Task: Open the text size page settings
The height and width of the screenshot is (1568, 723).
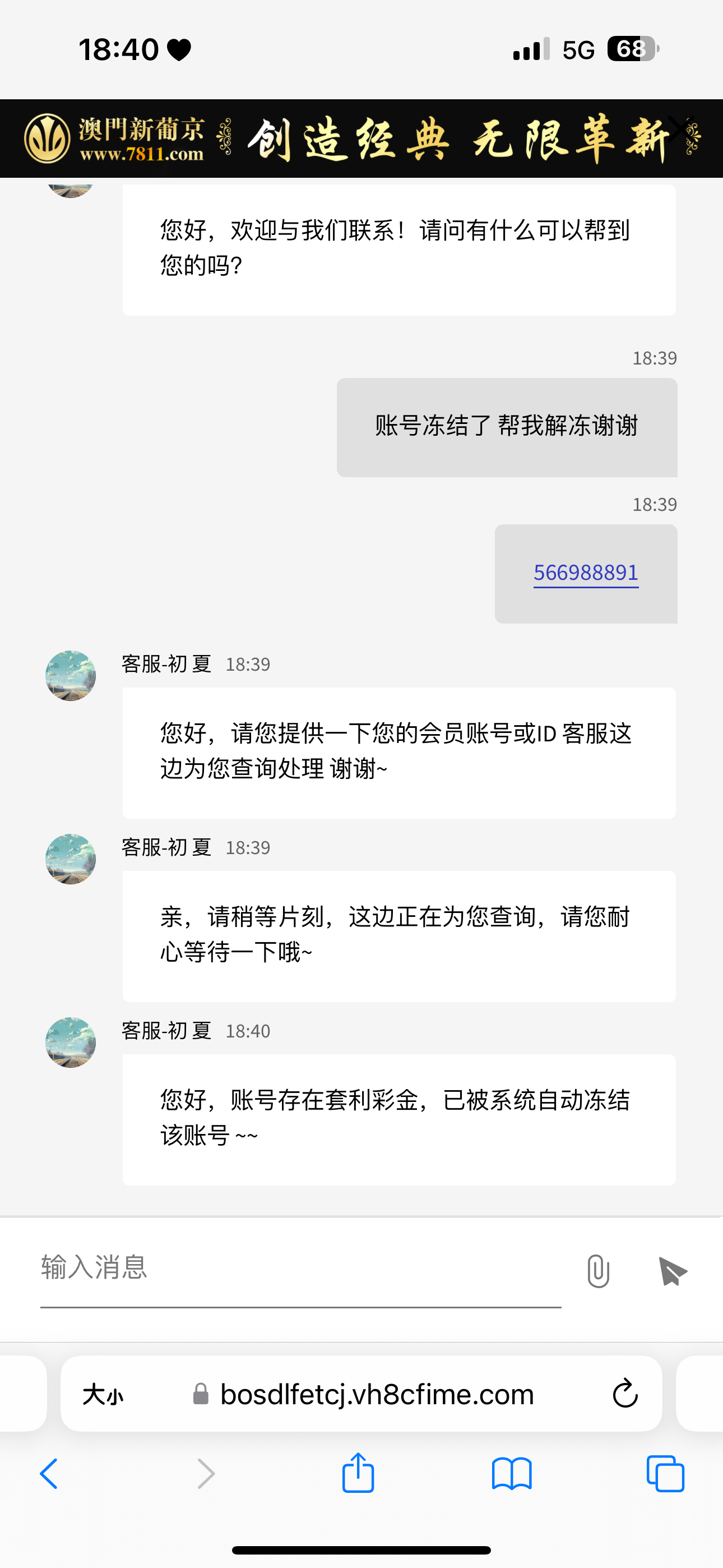Action: 103,1394
